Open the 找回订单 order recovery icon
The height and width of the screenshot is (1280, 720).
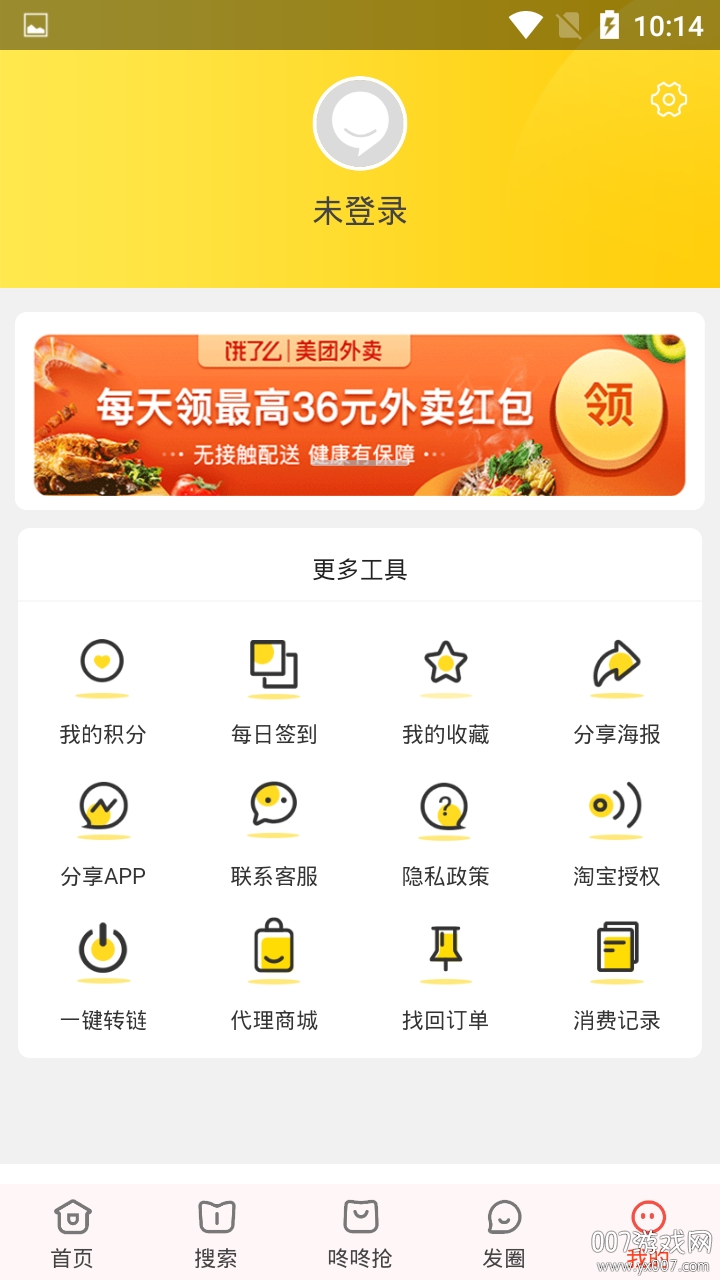(445, 971)
